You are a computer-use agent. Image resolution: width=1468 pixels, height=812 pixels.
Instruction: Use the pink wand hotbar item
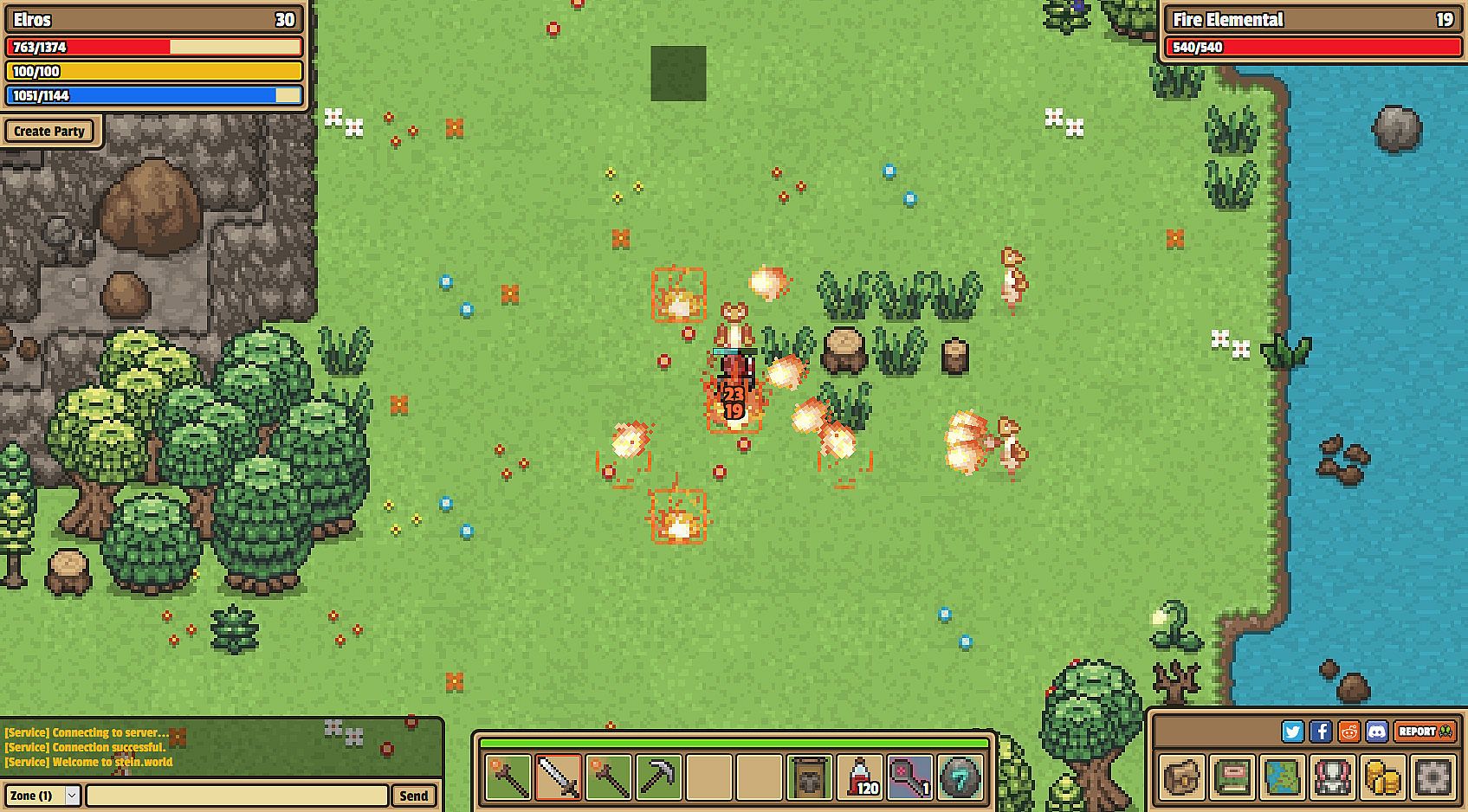tap(910, 777)
